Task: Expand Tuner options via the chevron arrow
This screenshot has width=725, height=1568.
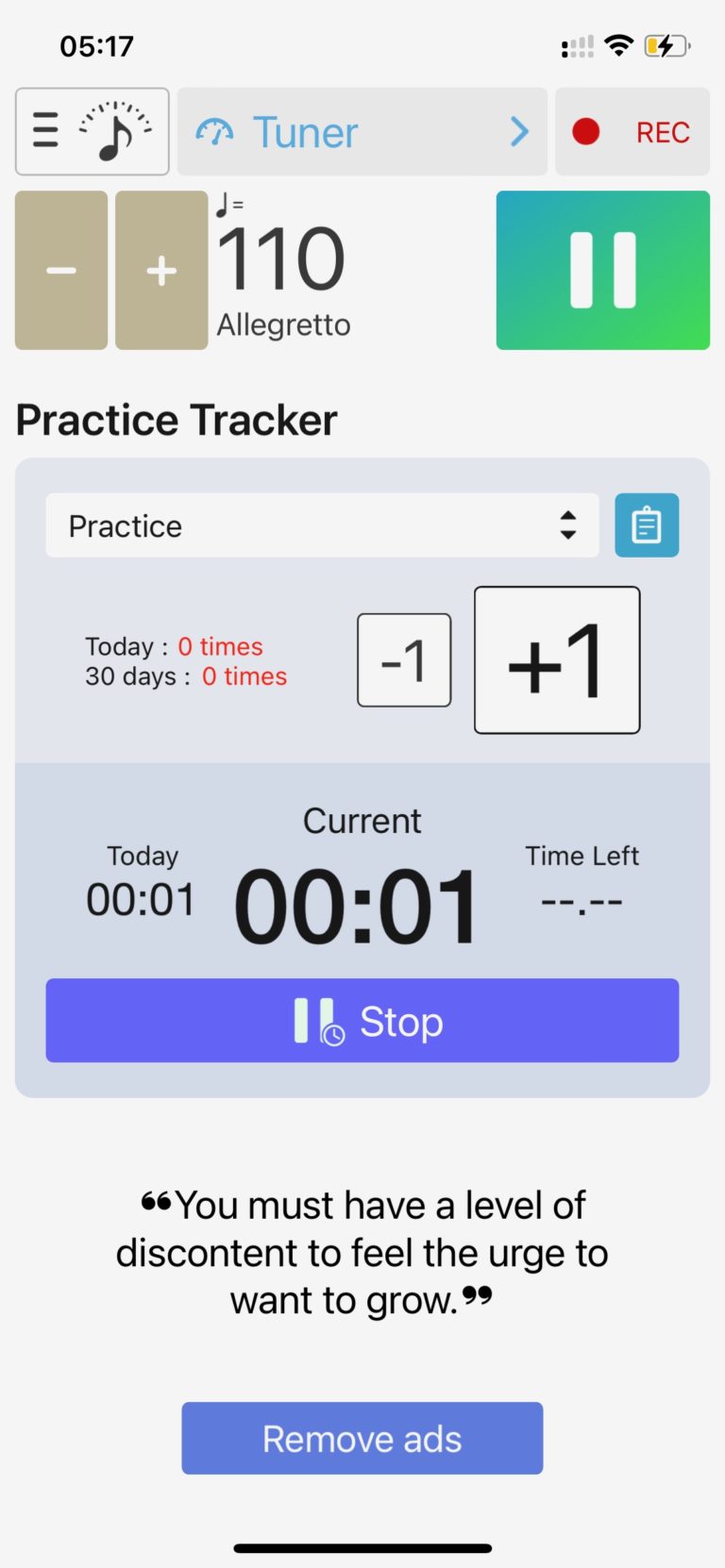Action: point(517,132)
